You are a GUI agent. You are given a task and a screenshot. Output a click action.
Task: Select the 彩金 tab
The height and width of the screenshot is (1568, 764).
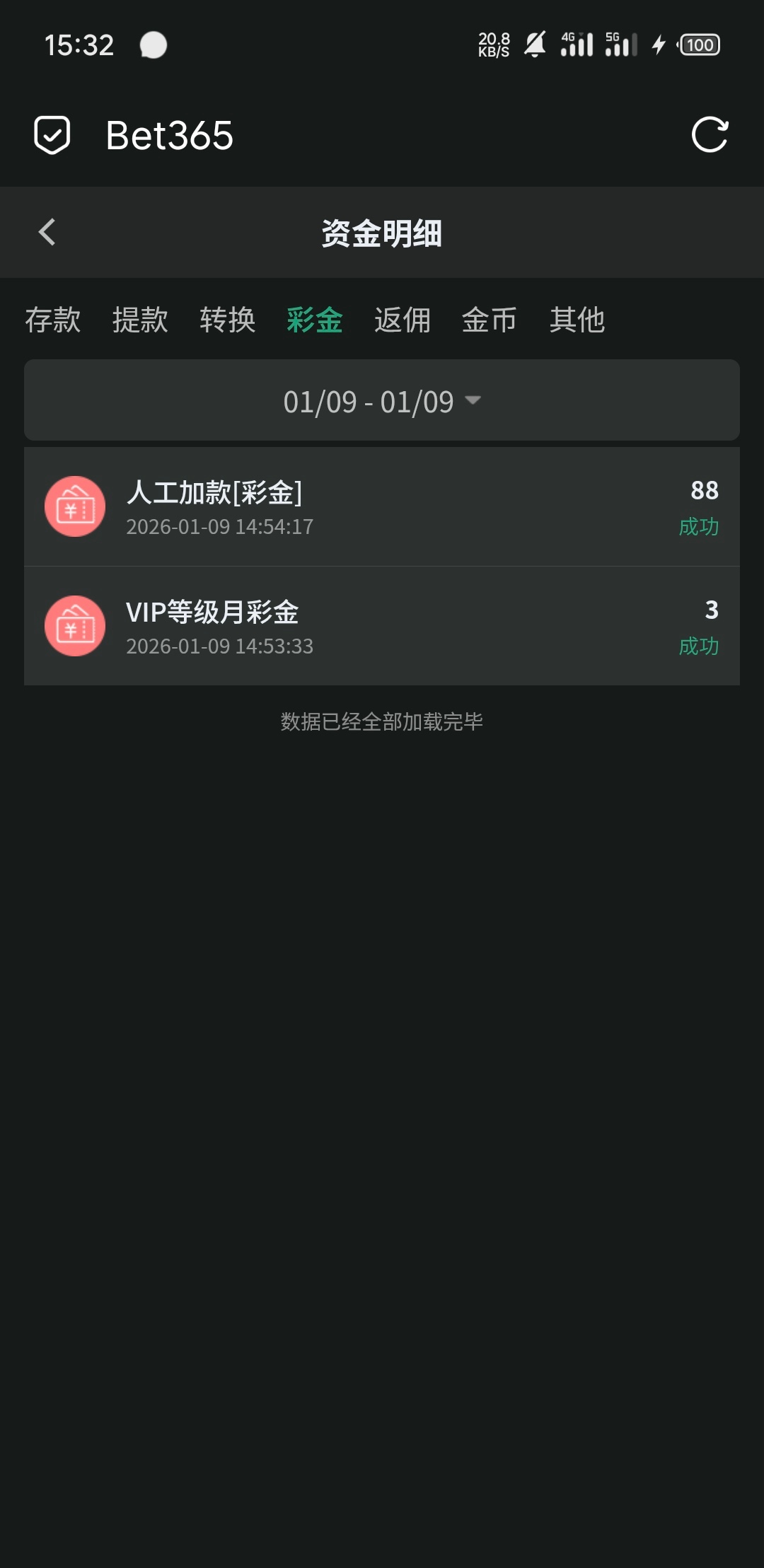point(315,320)
